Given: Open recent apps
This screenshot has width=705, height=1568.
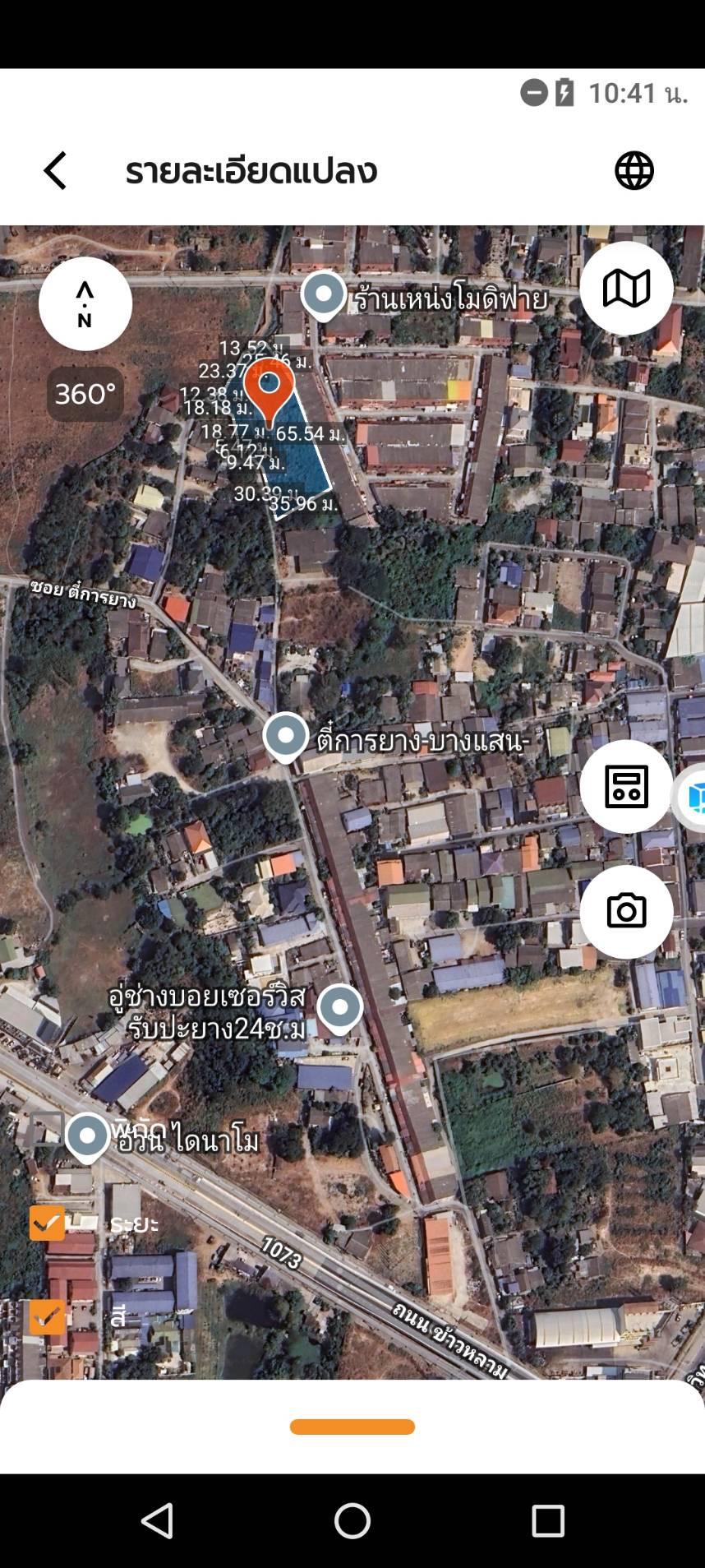Looking at the screenshot, I should 547,1520.
